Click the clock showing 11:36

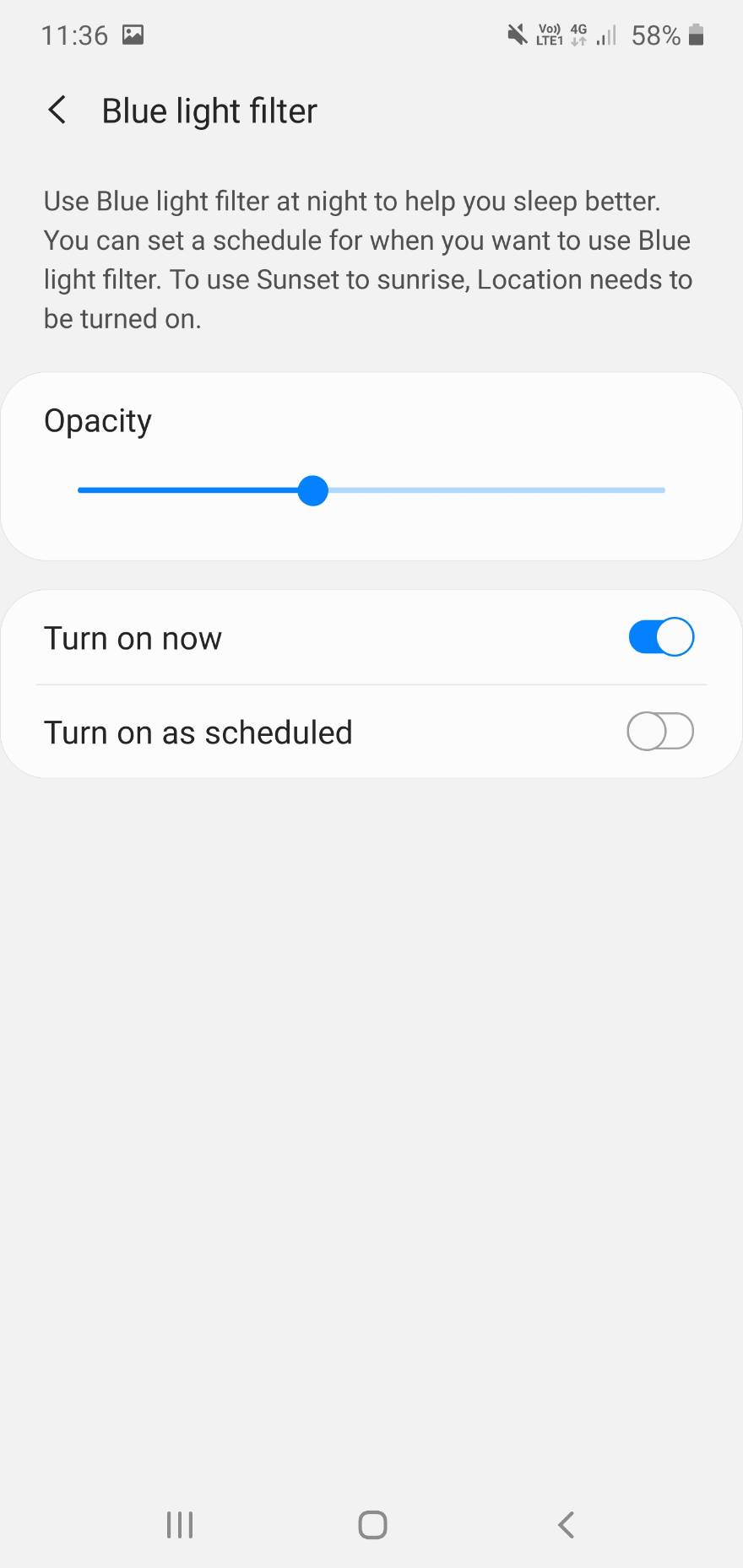point(76,35)
